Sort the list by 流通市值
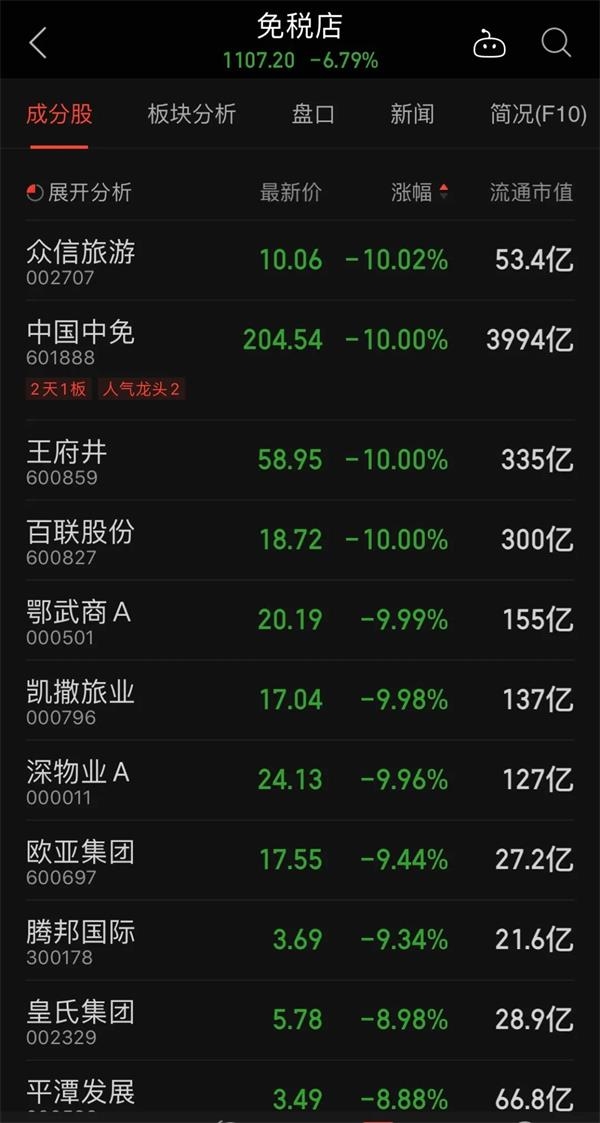Viewport: 600px width, 1123px height. (x=531, y=193)
